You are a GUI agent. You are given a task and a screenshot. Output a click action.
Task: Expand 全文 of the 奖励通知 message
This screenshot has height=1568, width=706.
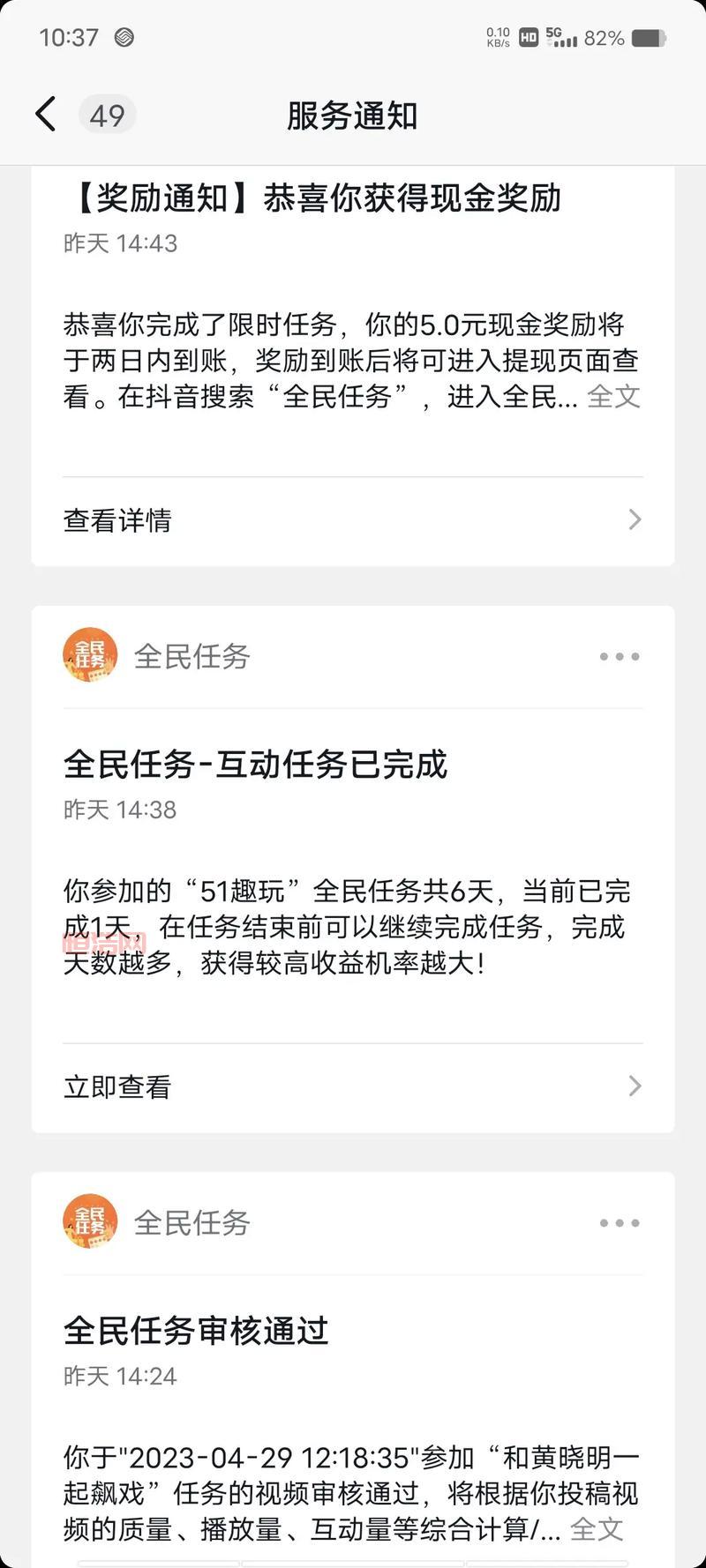tap(613, 397)
